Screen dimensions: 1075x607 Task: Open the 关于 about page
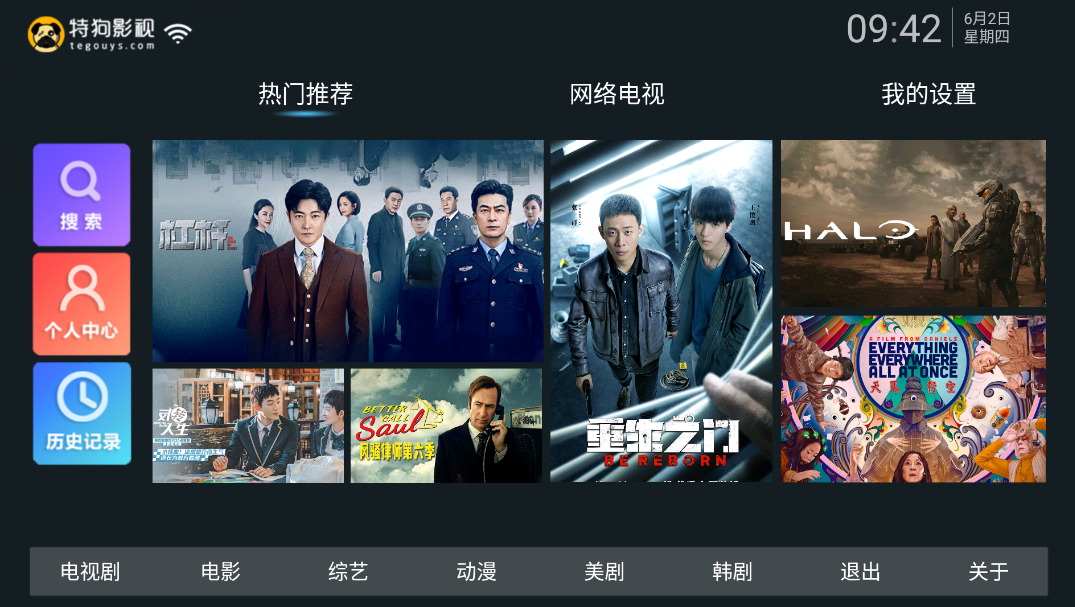pos(988,572)
